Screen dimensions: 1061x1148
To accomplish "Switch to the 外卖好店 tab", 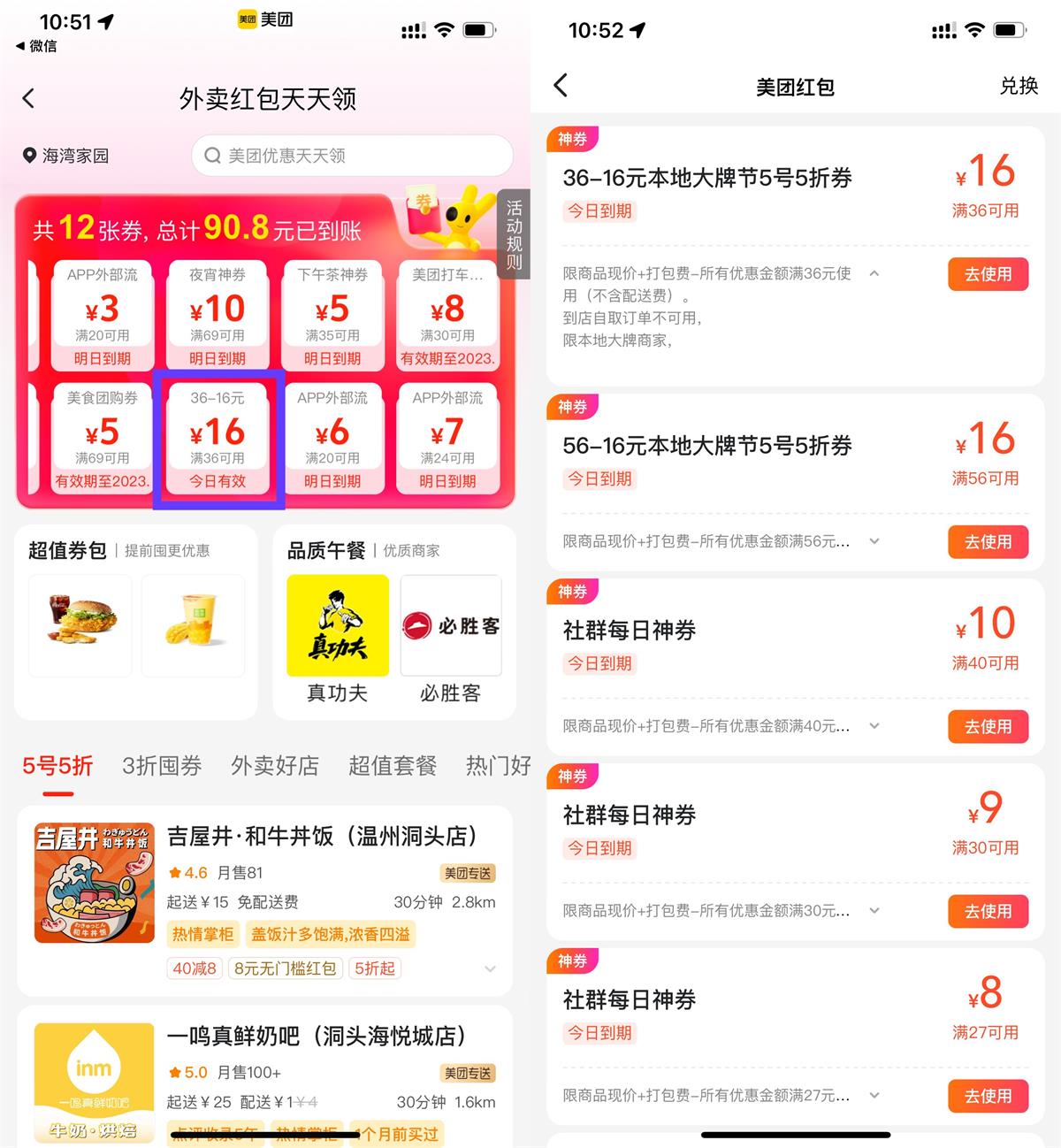I will [275, 765].
